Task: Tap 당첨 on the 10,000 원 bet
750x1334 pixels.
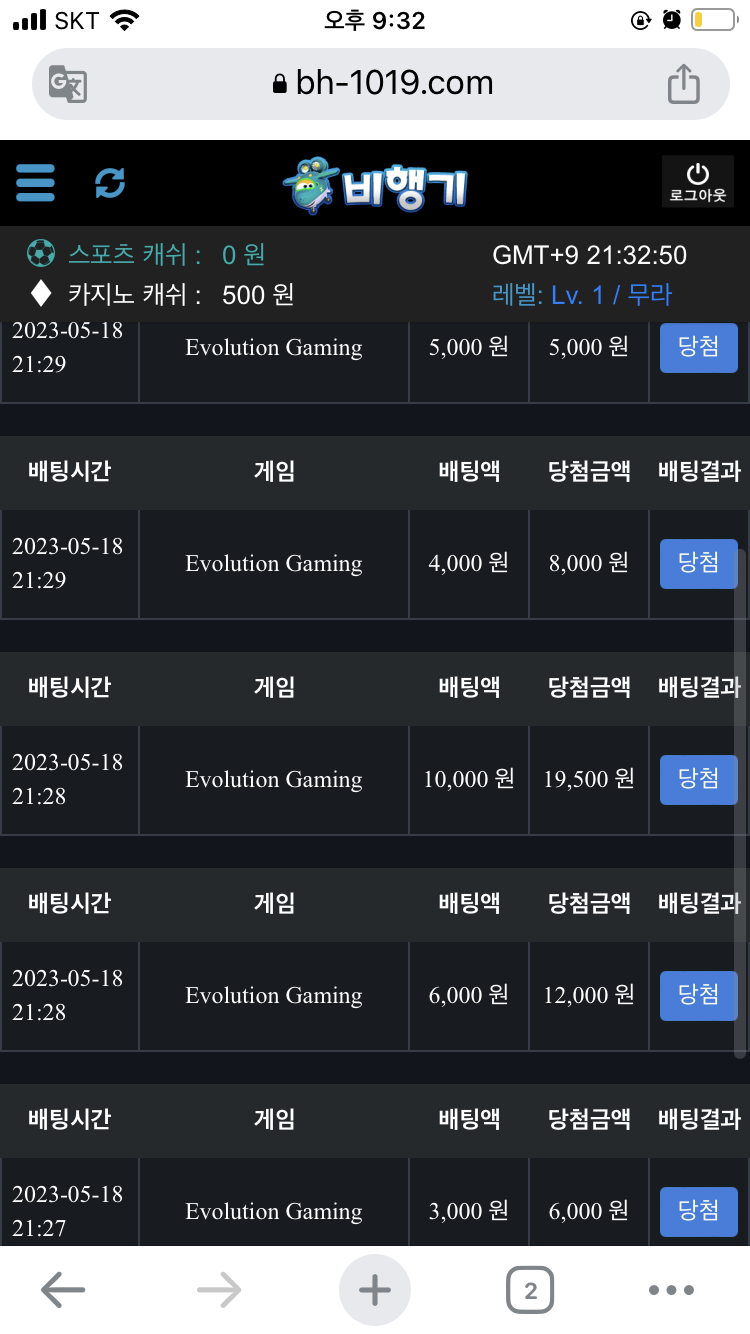Action: click(x=698, y=779)
